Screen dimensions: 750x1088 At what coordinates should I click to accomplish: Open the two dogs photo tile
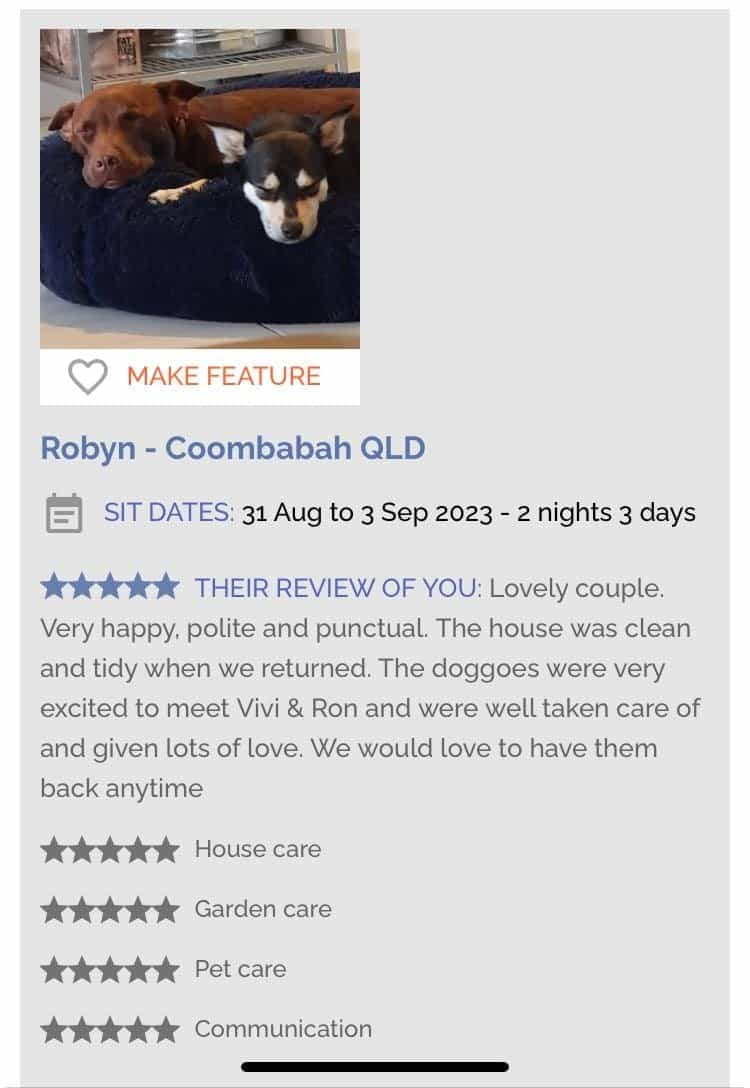[200, 188]
